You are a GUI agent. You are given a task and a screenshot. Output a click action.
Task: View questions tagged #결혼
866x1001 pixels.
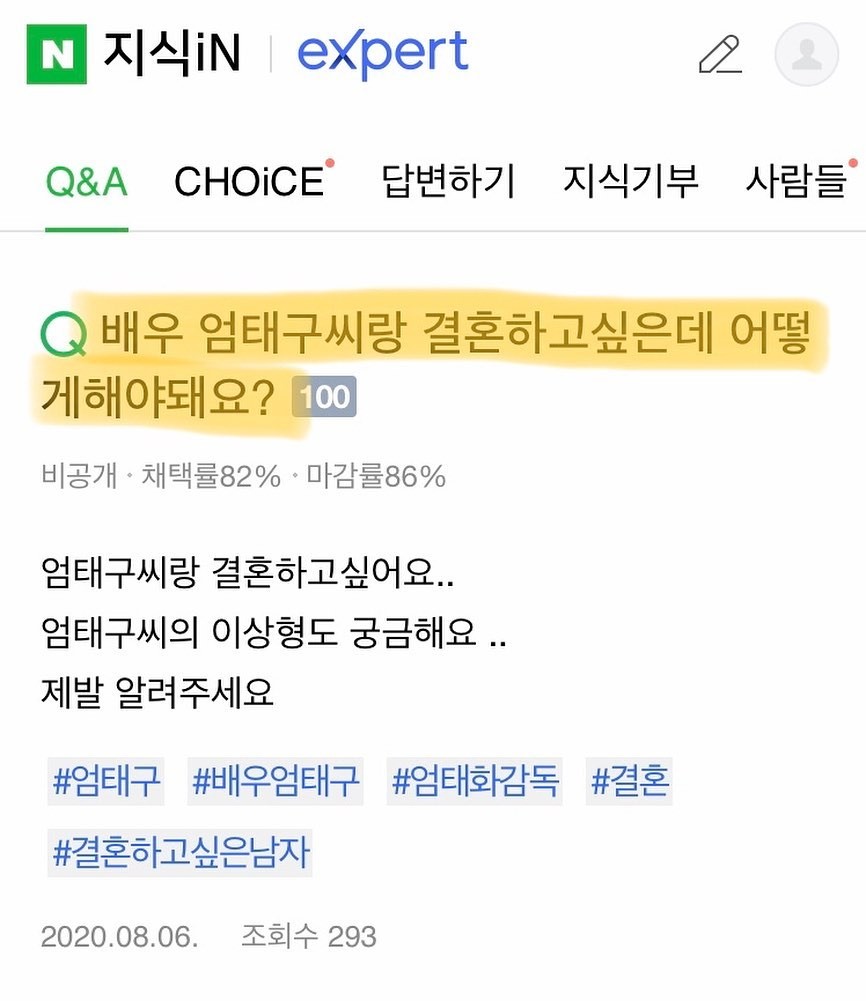pos(630,781)
